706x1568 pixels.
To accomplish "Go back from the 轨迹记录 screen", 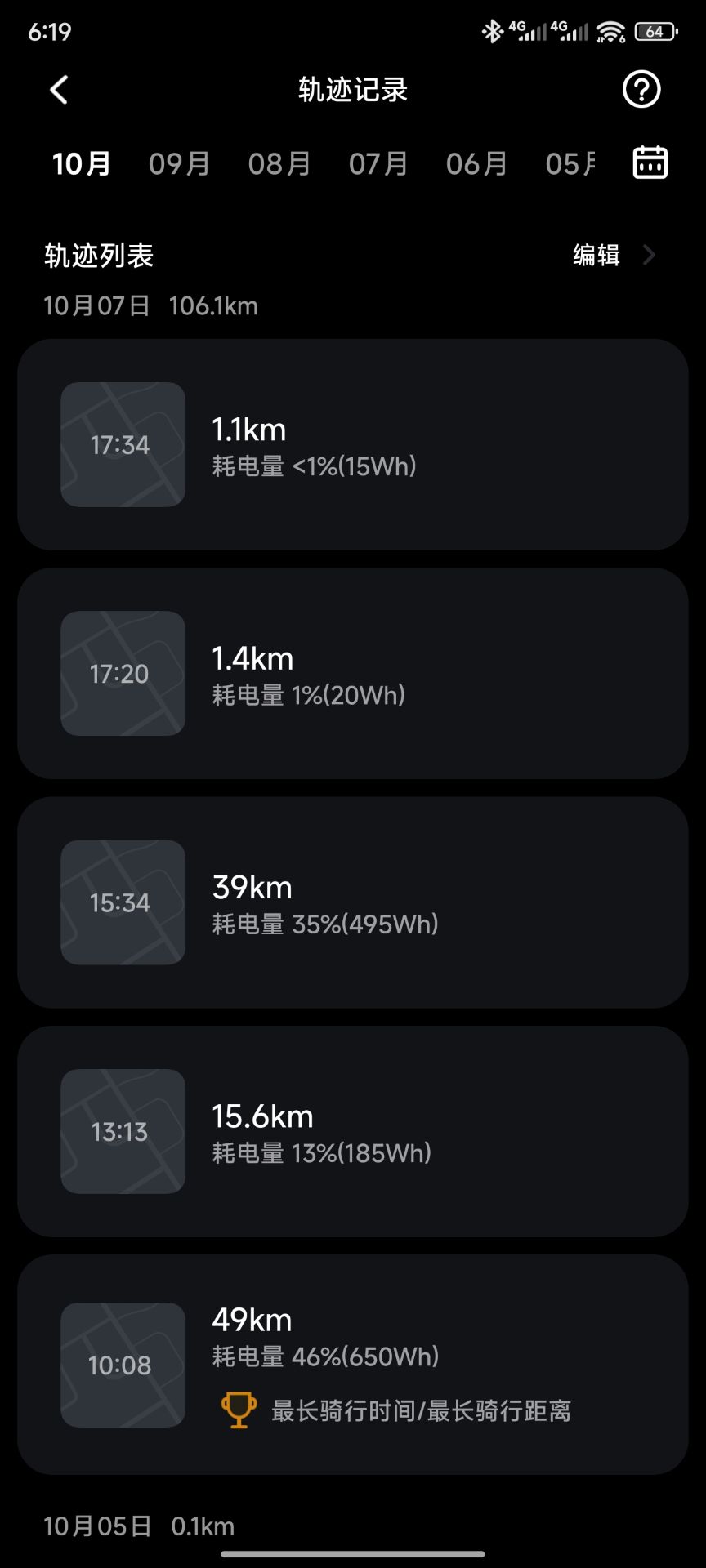I will [x=59, y=90].
